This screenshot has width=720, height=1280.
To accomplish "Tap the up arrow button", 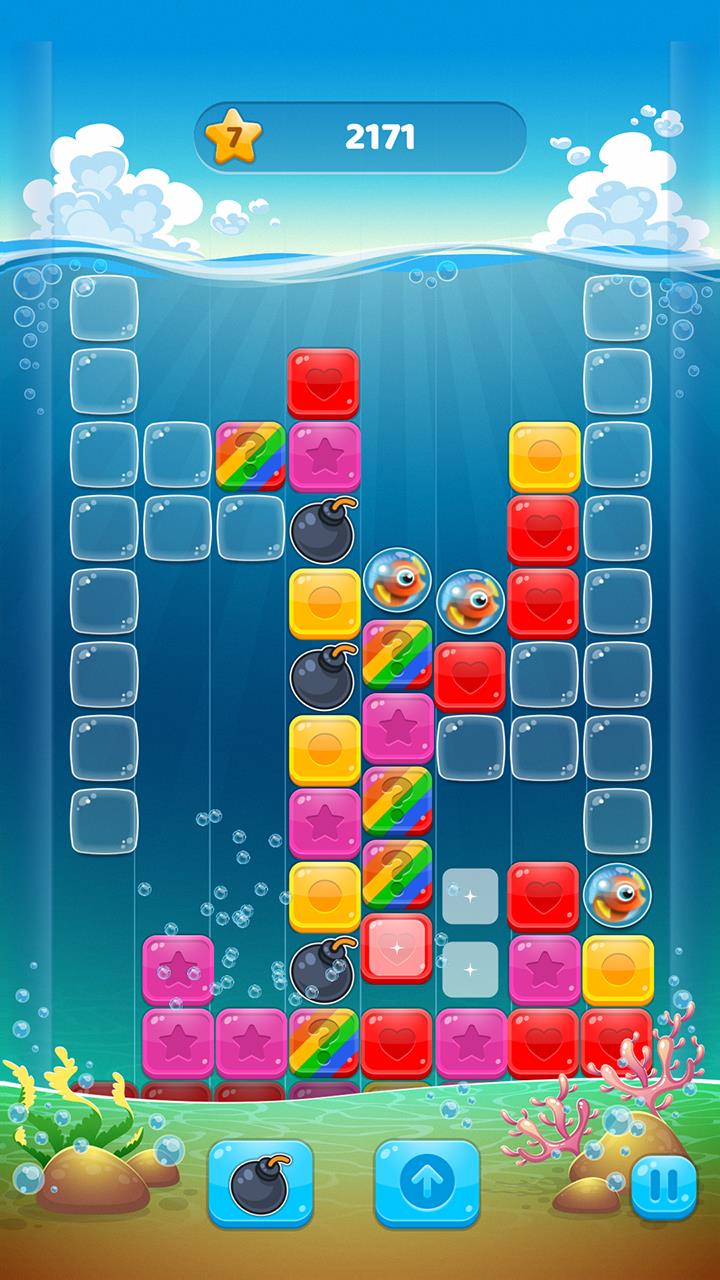I will [x=426, y=1187].
